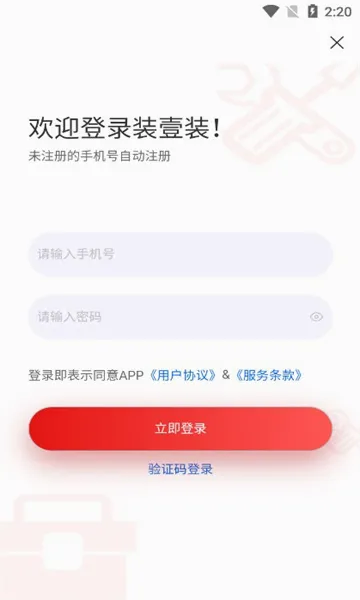Close the login screen
Screen dimensions: 360x600
[337, 43]
